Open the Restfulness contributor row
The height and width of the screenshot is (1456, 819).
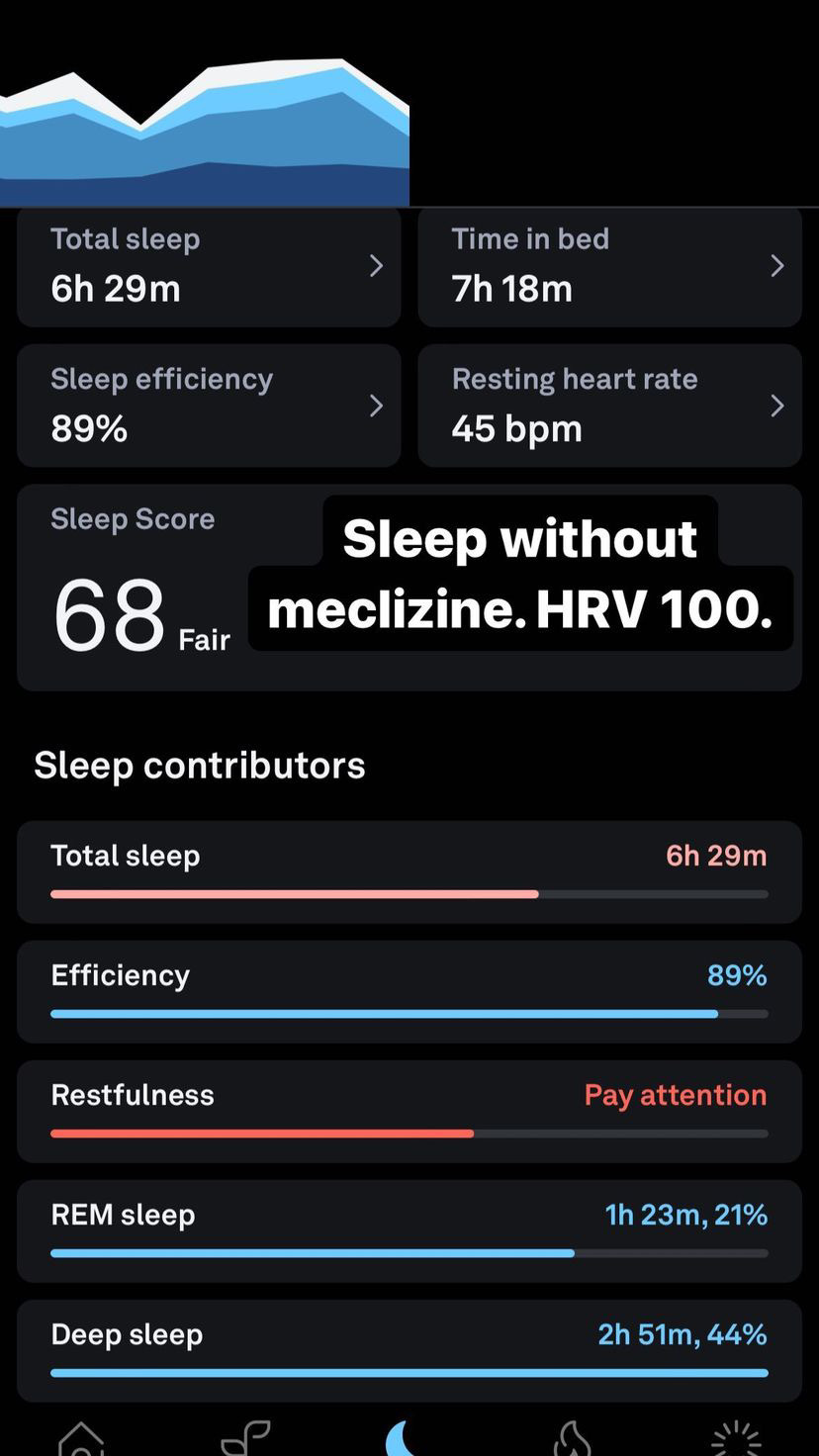point(409,1111)
